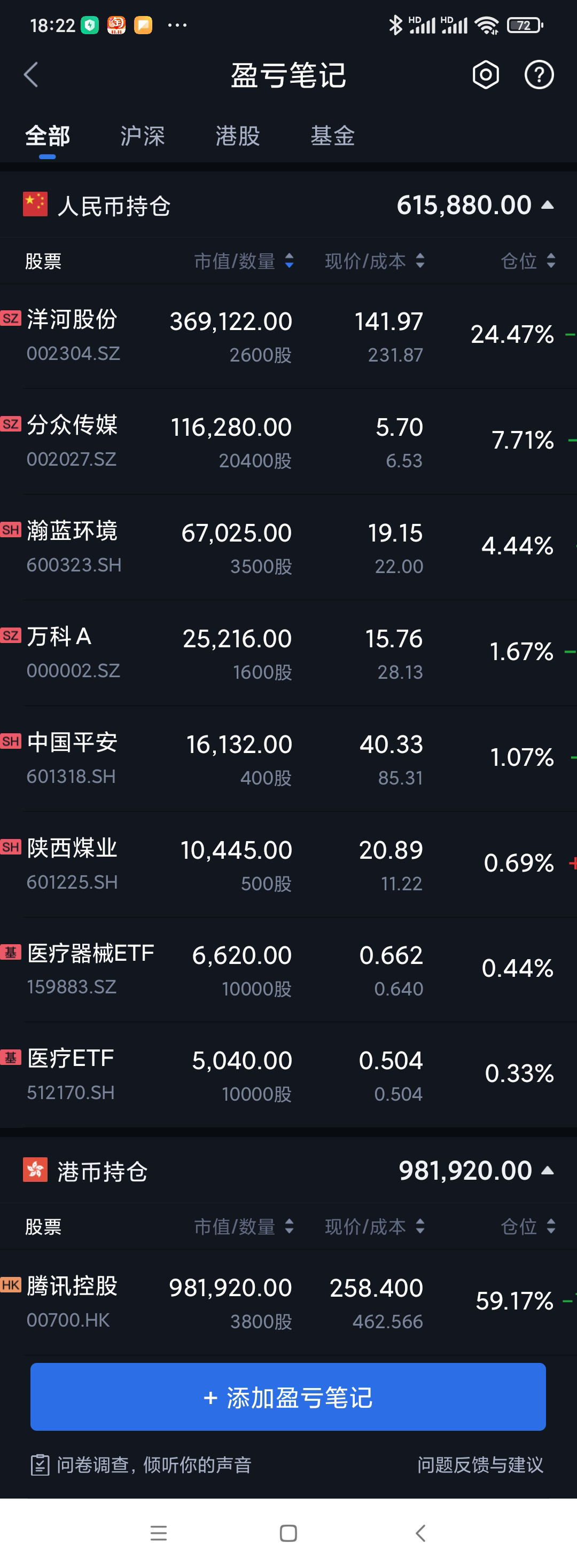This screenshot has height=1568, width=577.
Task: Open the hexagon settings icon
Action: [x=485, y=75]
